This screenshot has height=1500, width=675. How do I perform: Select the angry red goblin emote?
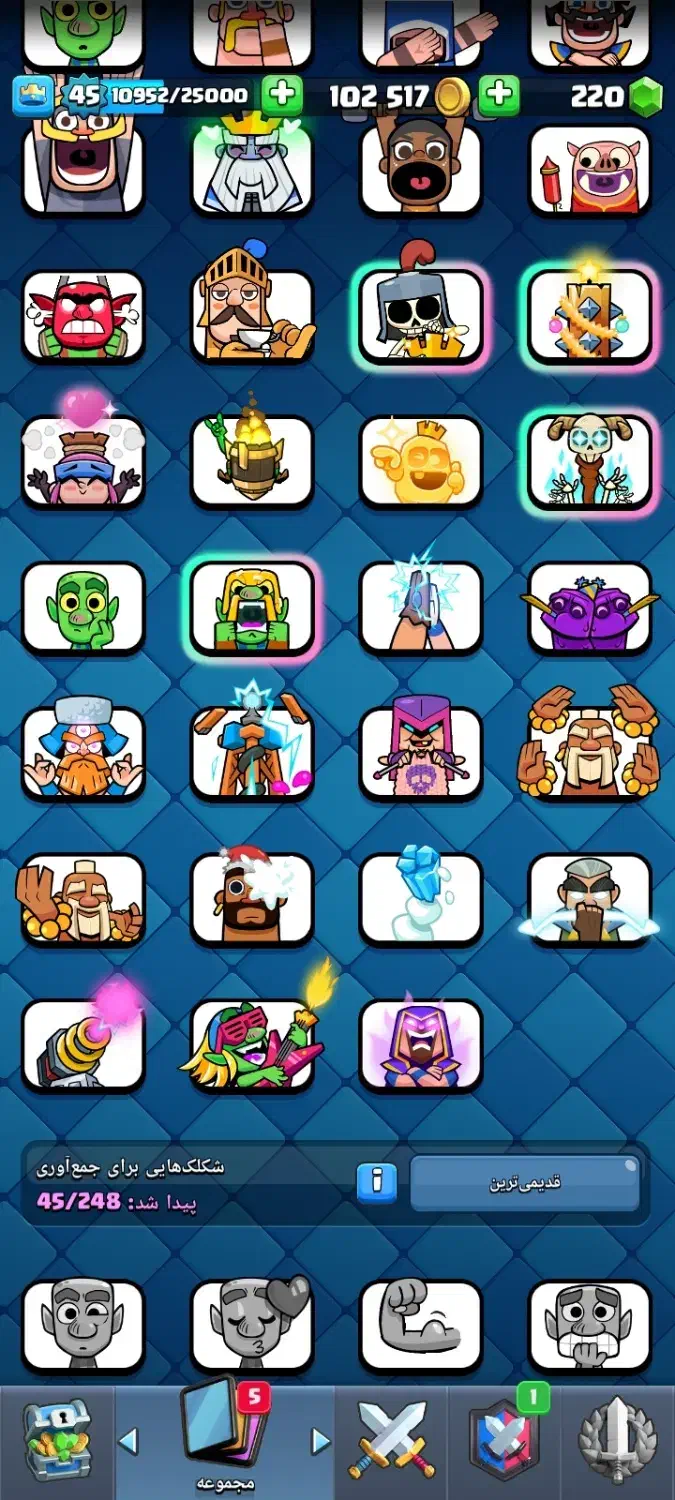coord(83,316)
